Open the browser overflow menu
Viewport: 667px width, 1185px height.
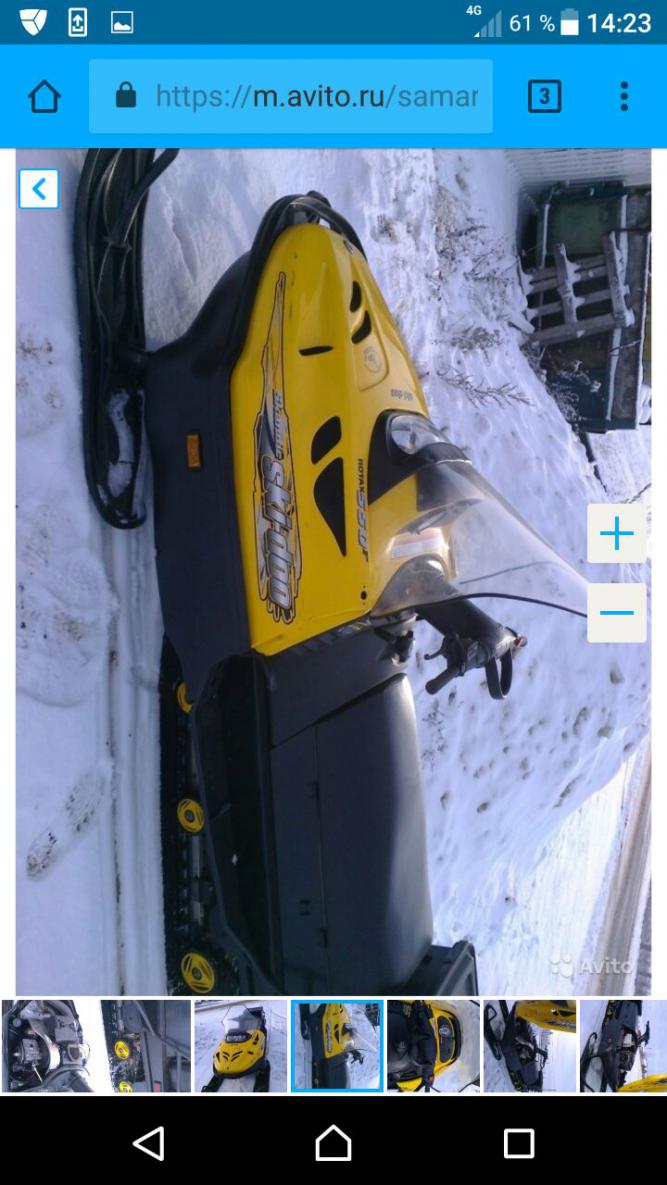pyautogui.click(x=624, y=97)
